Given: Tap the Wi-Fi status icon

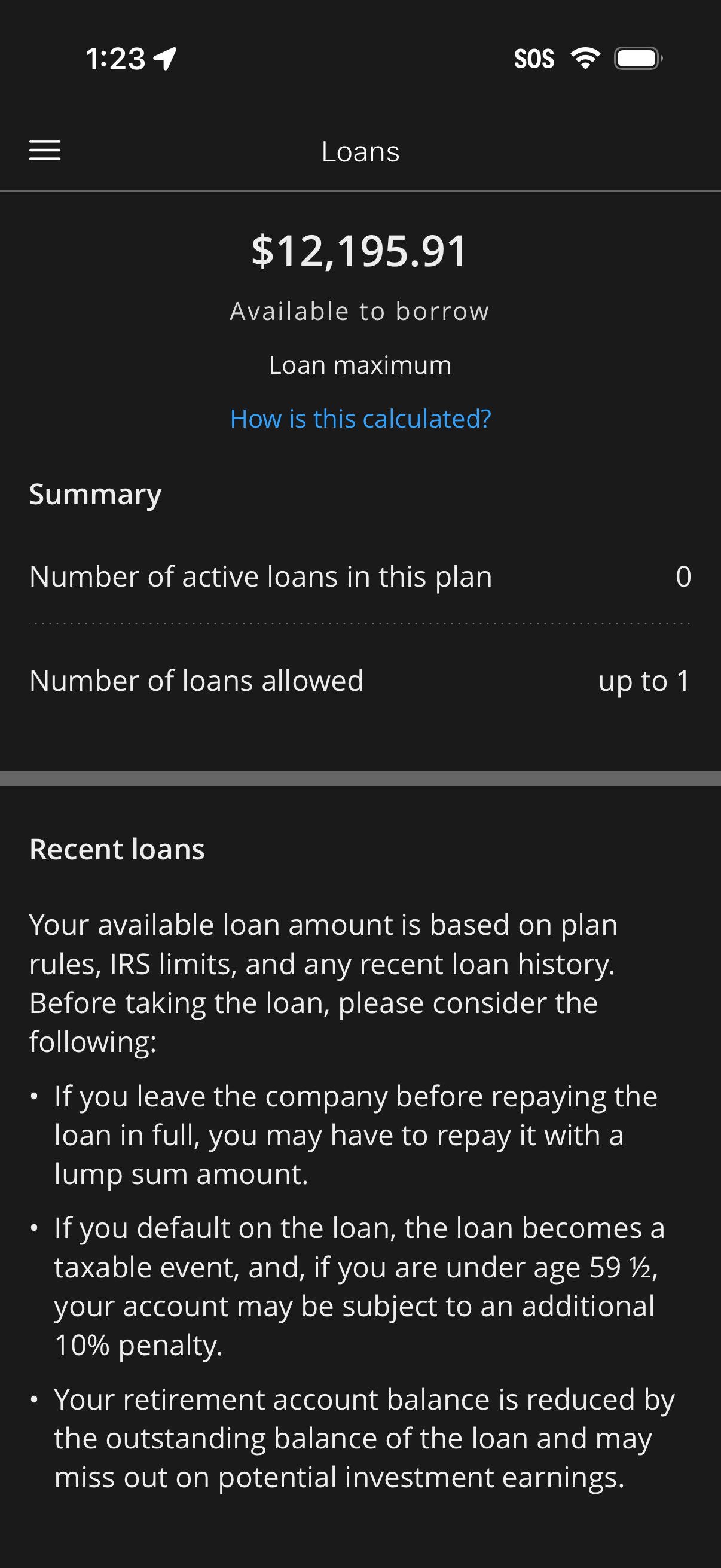Looking at the screenshot, I should point(585,58).
